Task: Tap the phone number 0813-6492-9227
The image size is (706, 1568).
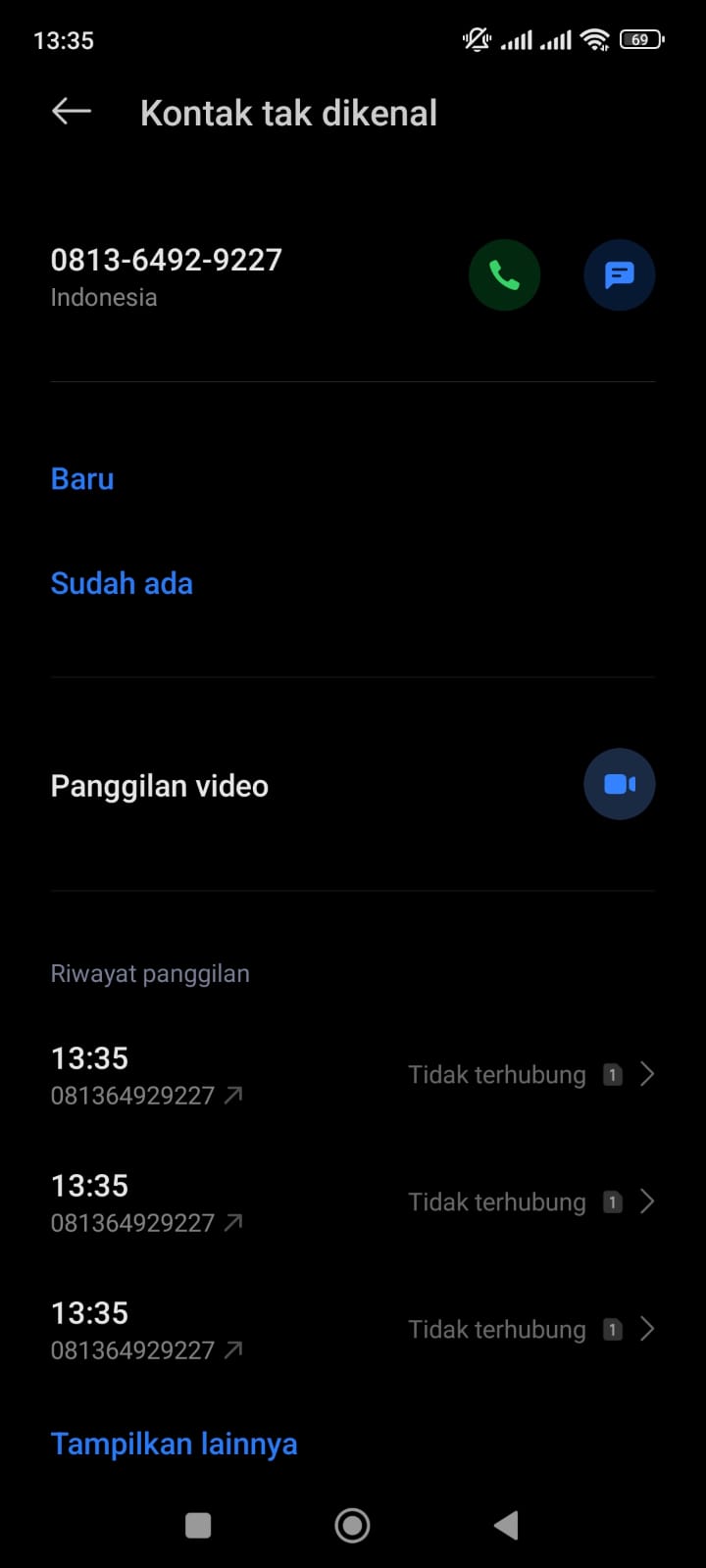Action: pos(166,259)
